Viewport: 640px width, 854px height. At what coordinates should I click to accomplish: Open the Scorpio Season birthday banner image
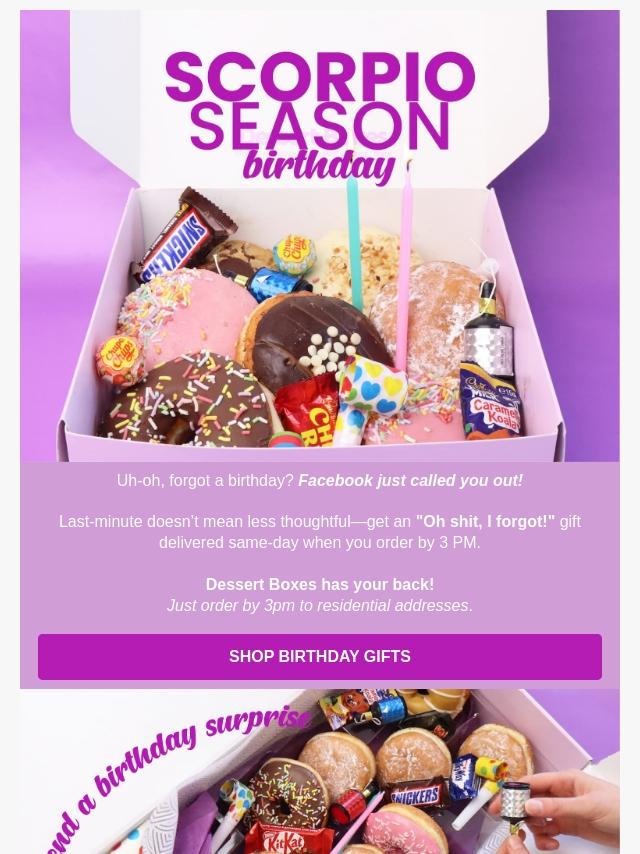[320, 236]
